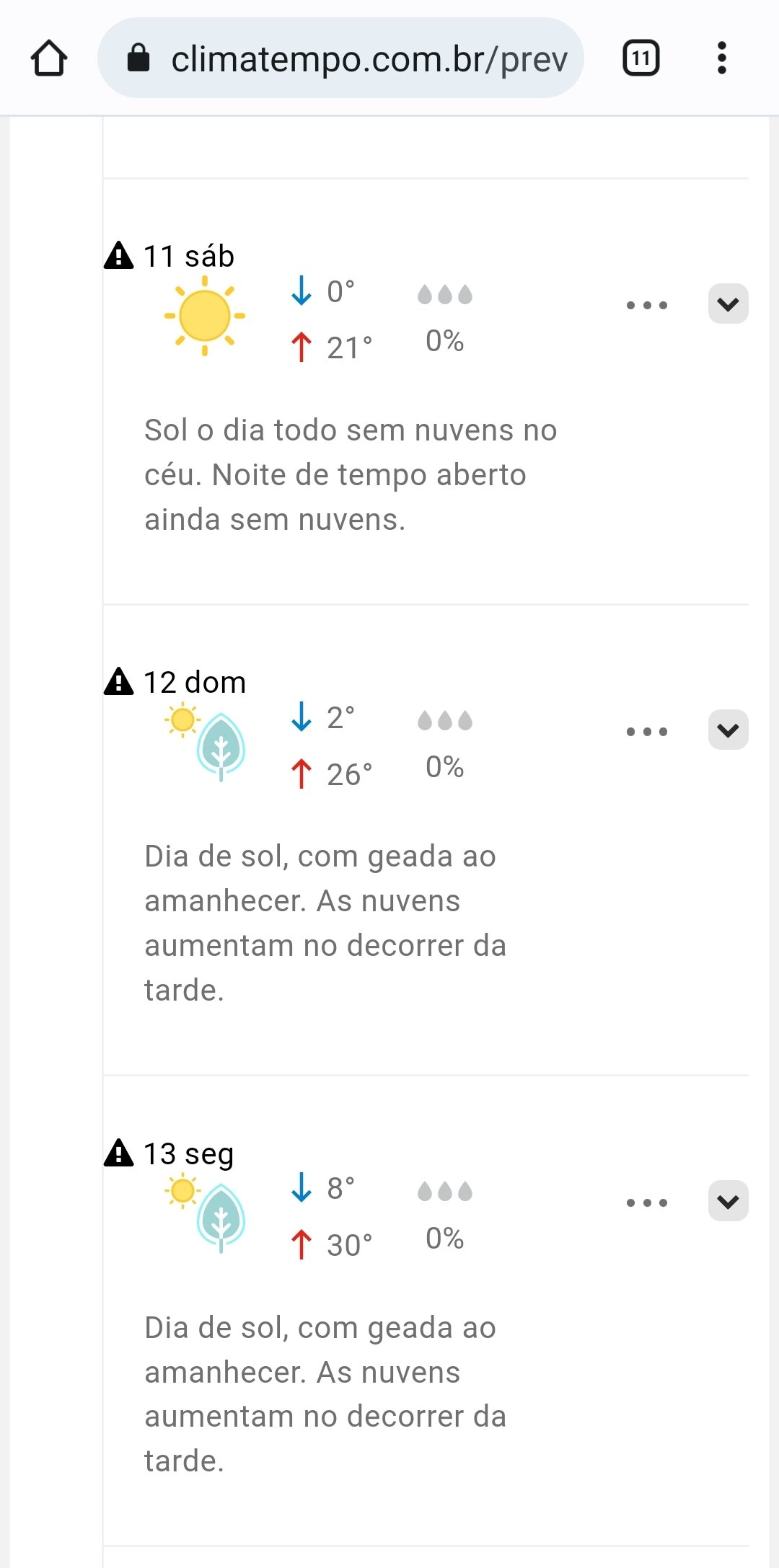Open the three-dot options for 11 sáb

point(647,305)
